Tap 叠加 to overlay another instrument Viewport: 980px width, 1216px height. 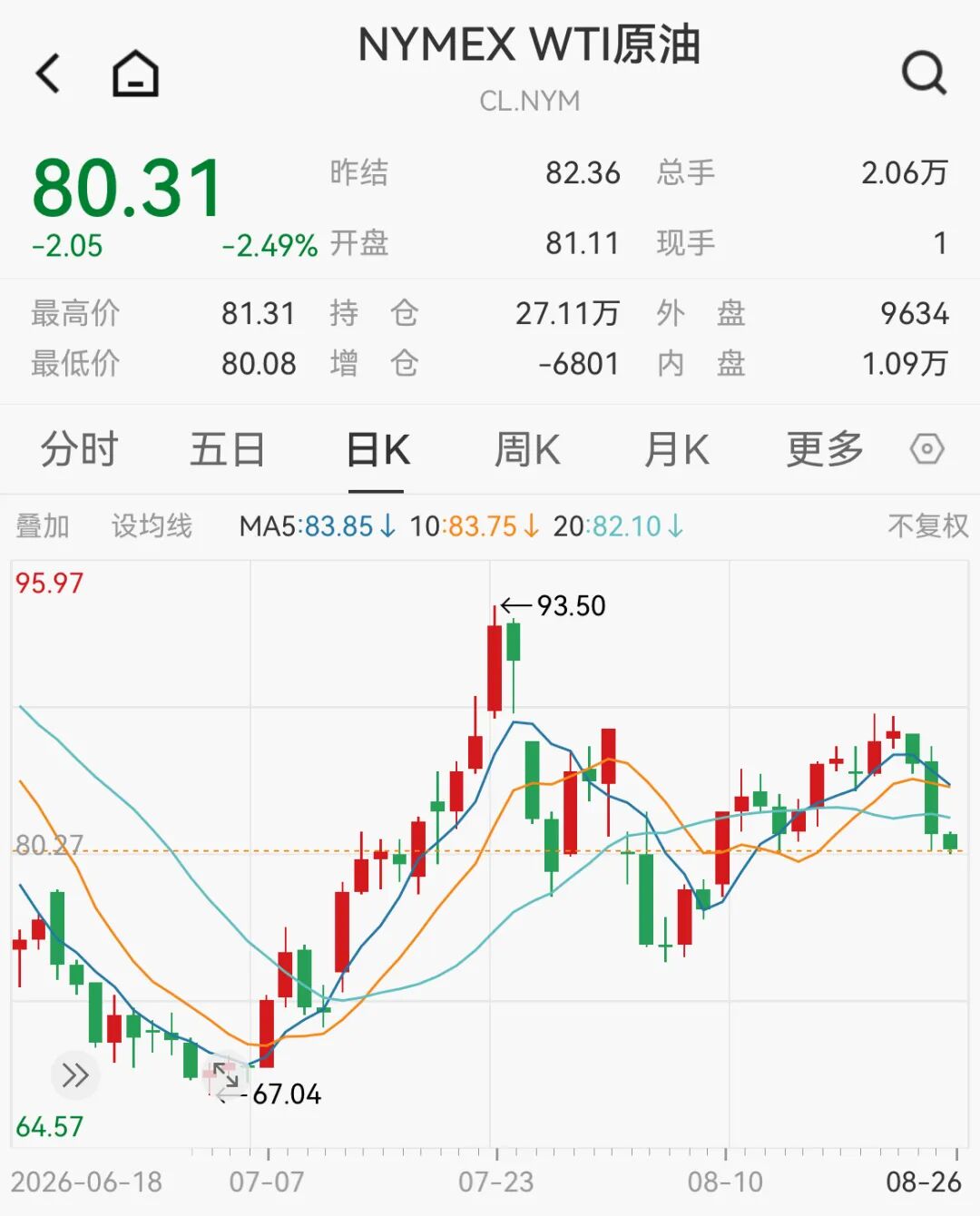[43, 525]
